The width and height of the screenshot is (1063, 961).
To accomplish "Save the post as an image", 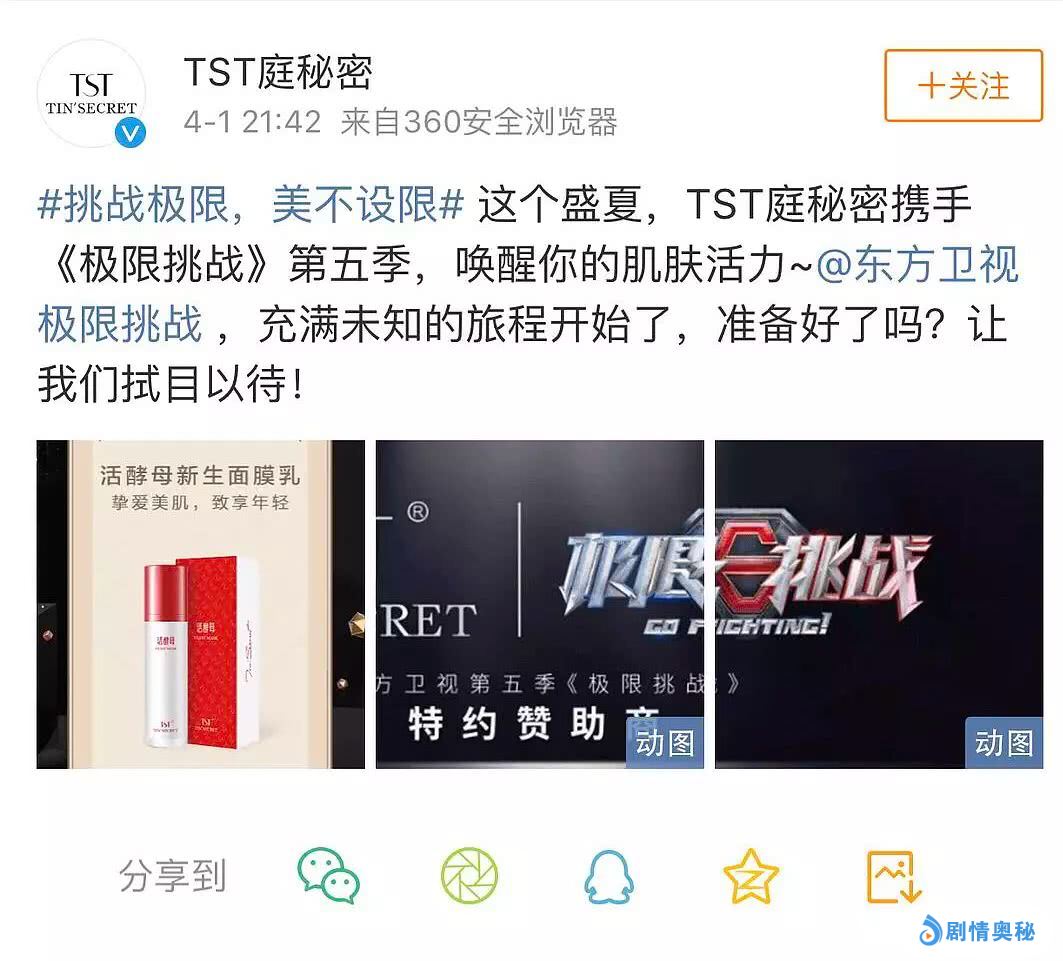I will [x=893, y=877].
